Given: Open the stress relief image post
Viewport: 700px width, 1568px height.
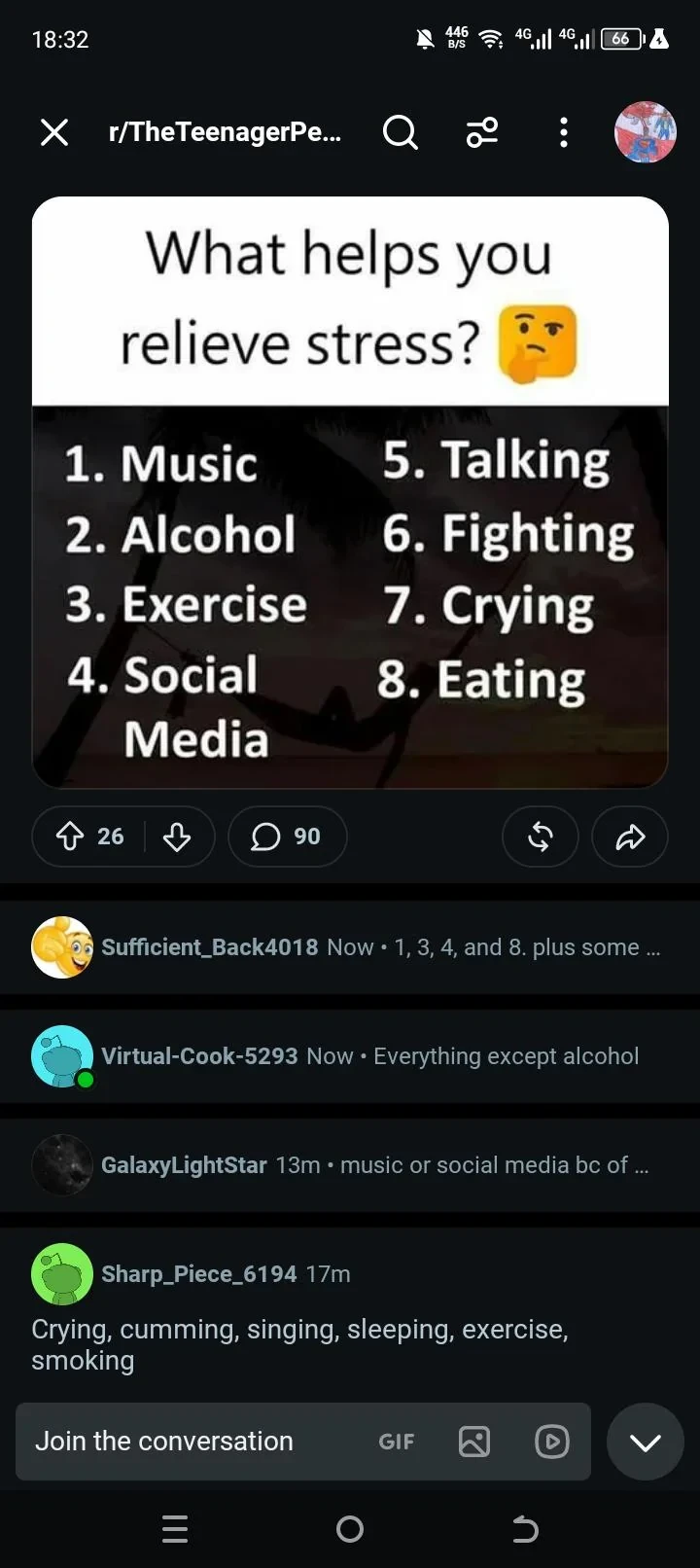Looking at the screenshot, I should [x=350, y=492].
